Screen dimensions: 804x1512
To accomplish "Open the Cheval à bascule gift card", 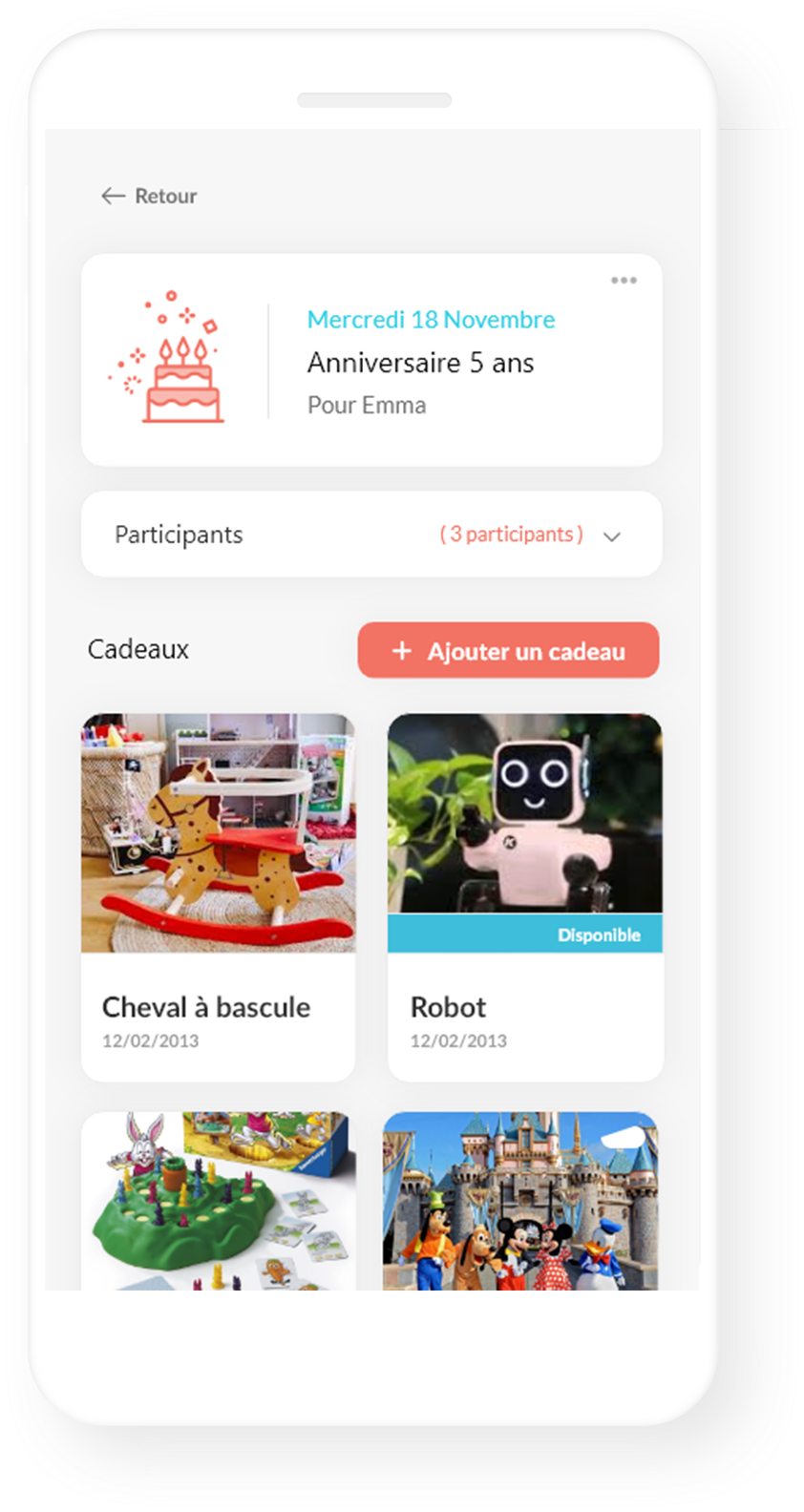I will coord(219,895).
